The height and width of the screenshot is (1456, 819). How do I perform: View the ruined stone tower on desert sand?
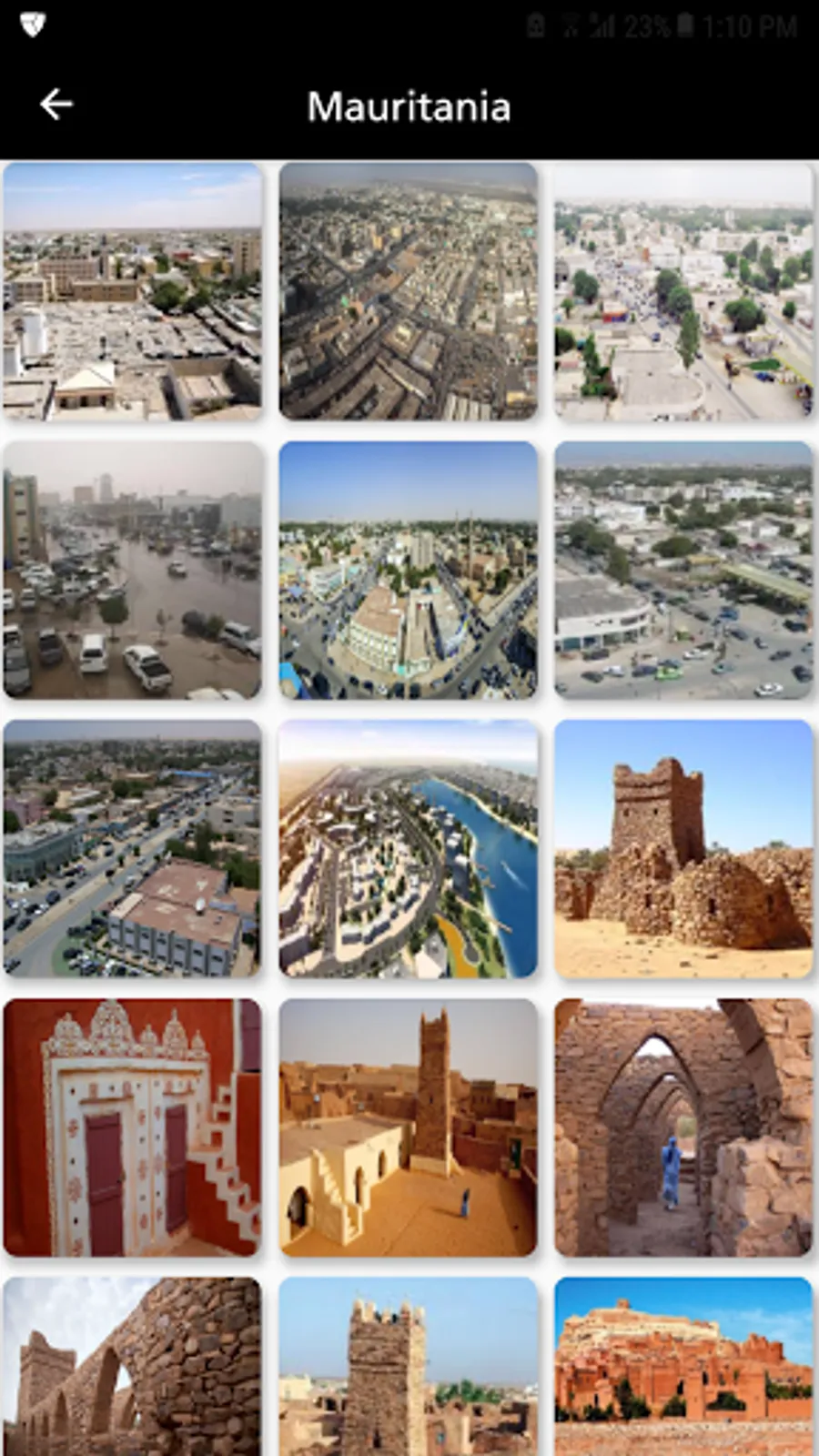(683, 849)
